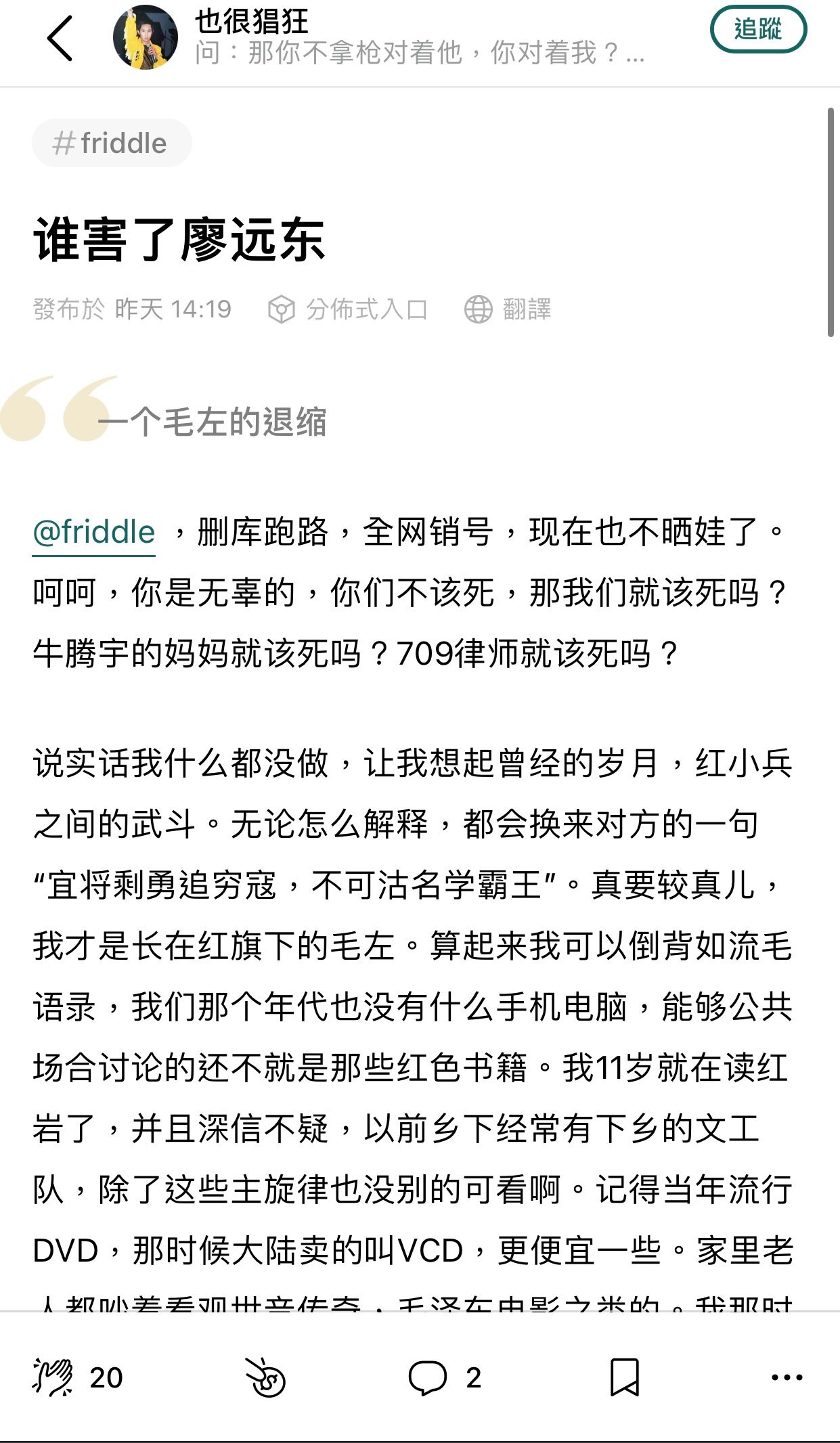Follow the author with 追蹤 button
The image size is (840, 1443).
click(x=757, y=30)
